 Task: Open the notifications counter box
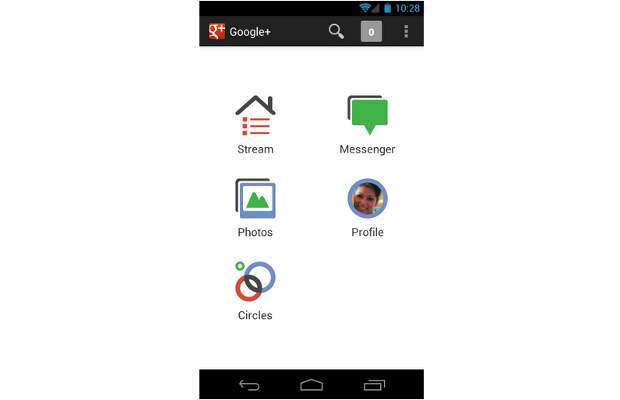click(371, 32)
